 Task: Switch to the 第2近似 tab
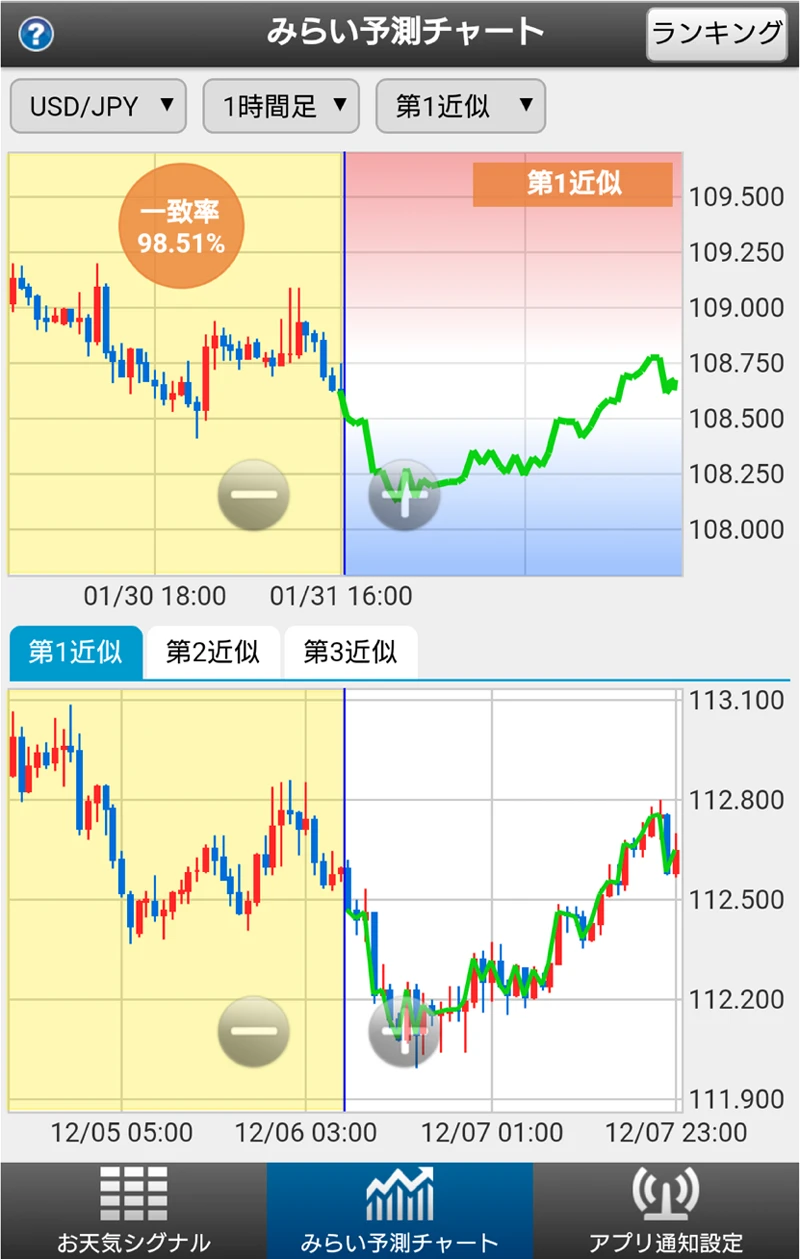pyautogui.click(x=213, y=653)
